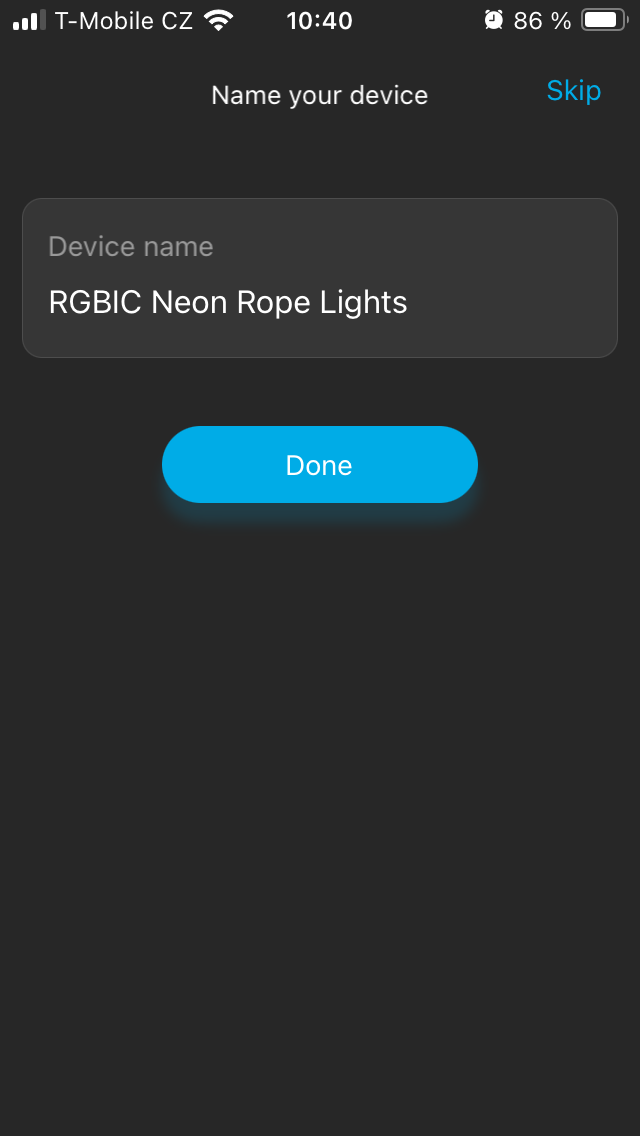Edit the Device name text field

[x=319, y=301]
